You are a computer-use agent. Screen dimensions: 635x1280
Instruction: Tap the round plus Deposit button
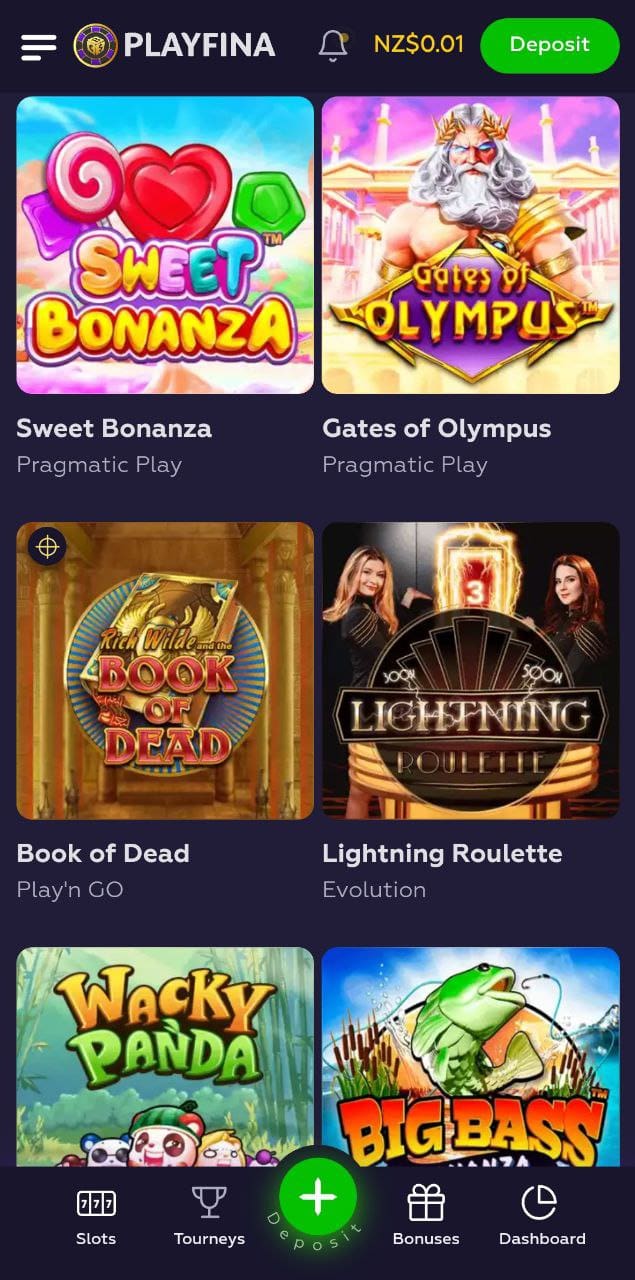click(318, 1197)
